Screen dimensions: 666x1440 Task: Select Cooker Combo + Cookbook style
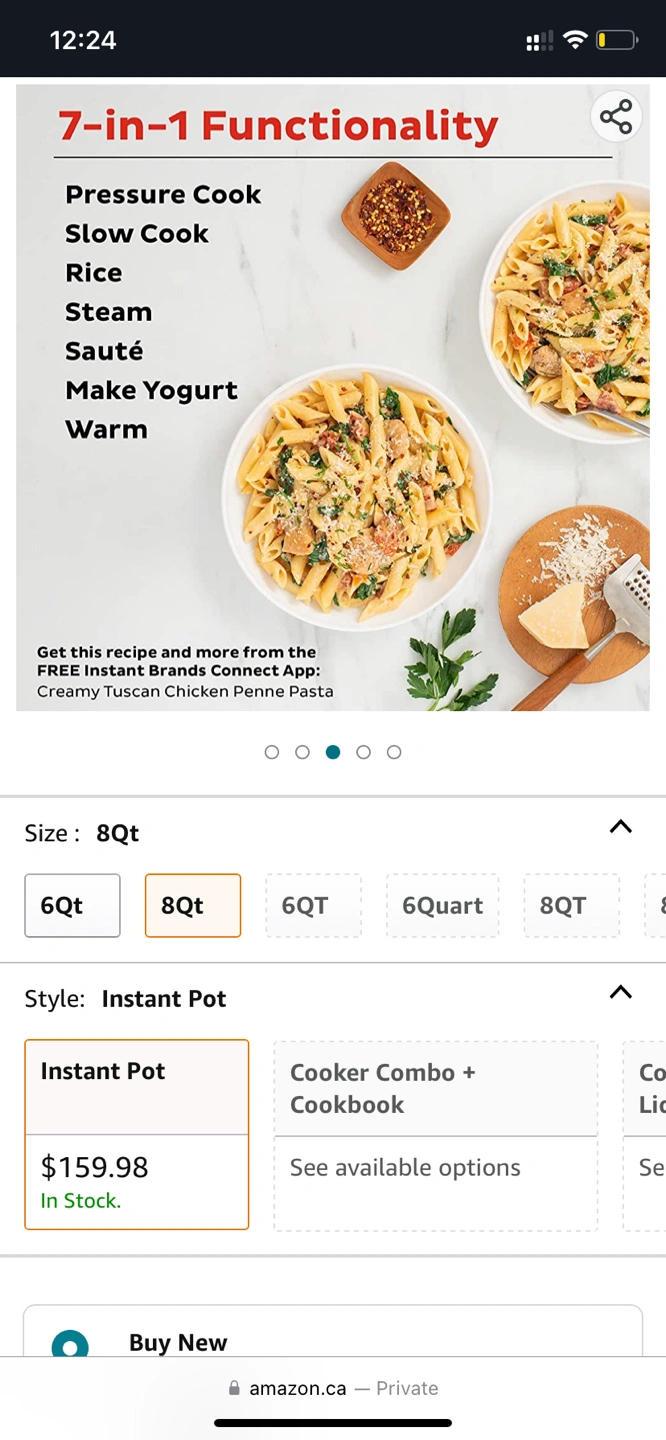435,1134
